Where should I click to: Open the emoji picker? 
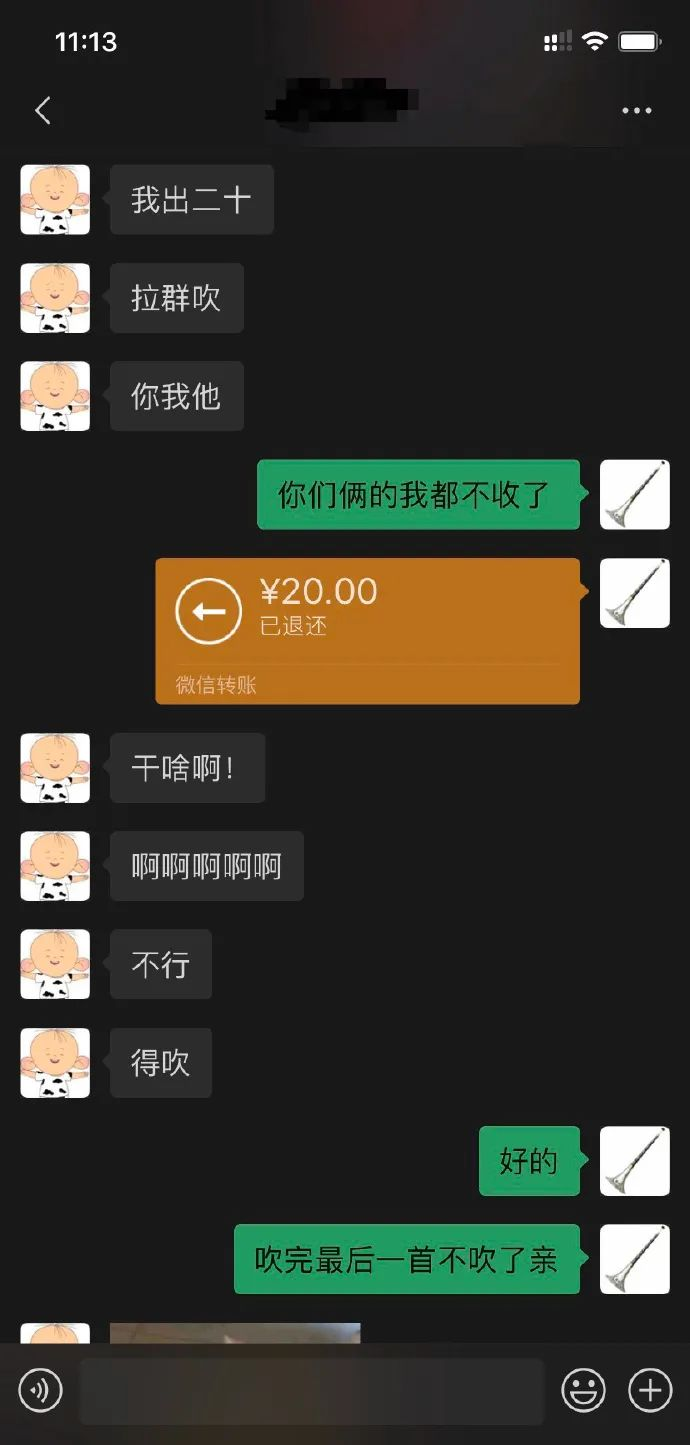(x=583, y=1390)
